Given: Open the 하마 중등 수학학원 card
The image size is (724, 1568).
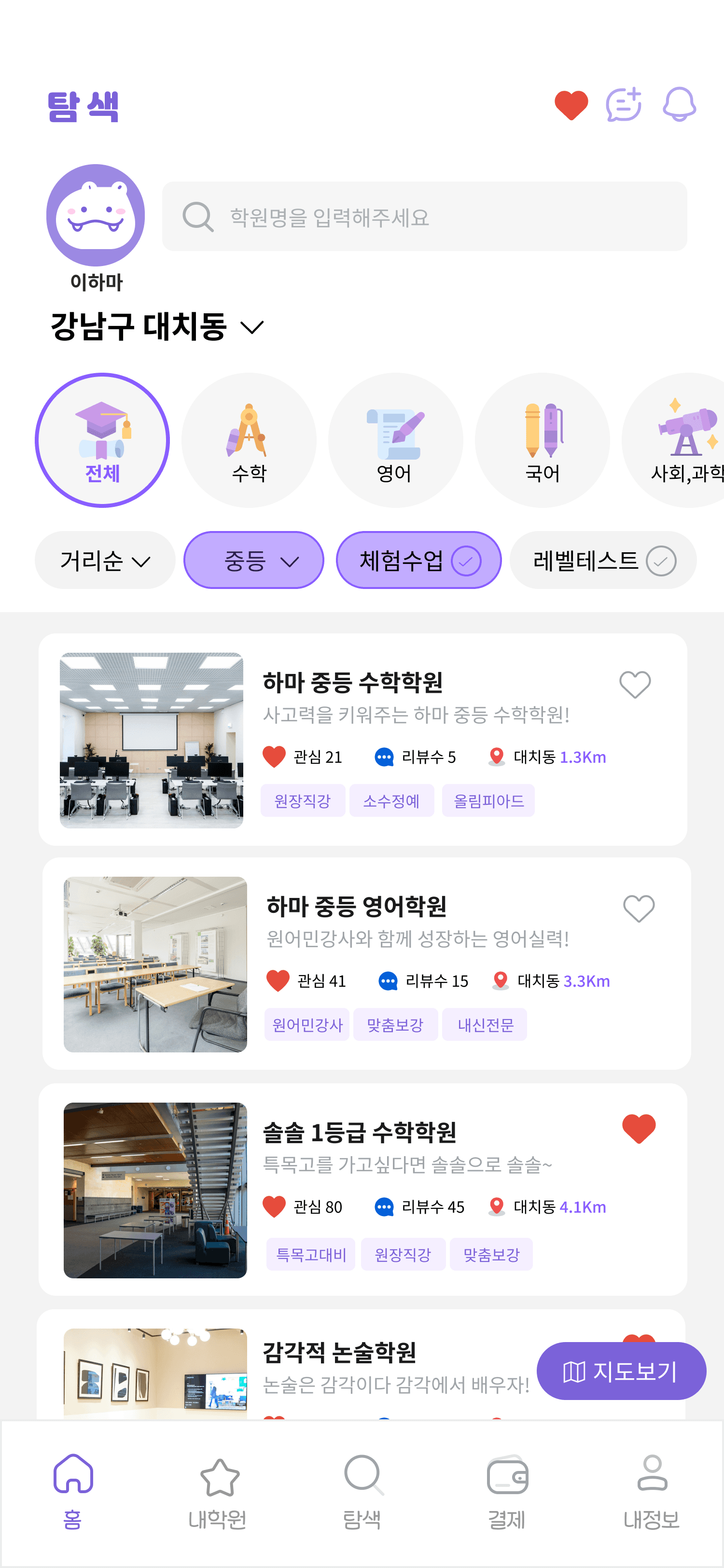Looking at the screenshot, I should click(362, 740).
